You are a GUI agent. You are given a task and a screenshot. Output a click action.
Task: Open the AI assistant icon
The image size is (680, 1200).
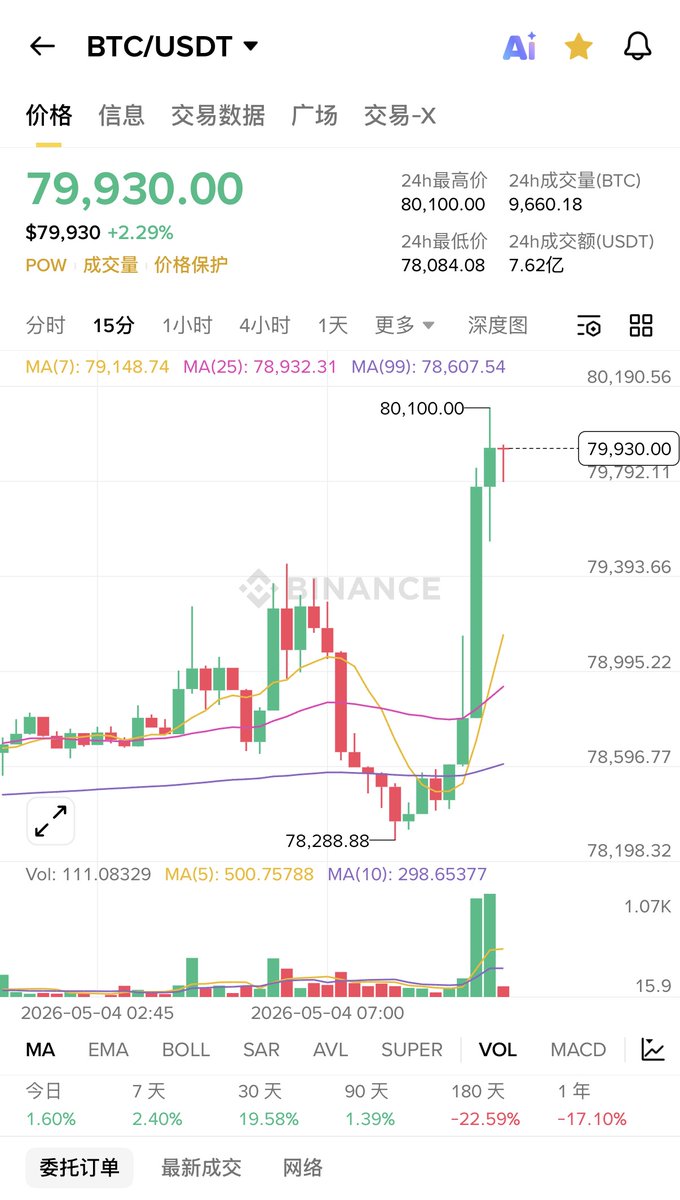pyautogui.click(x=519, y=46)
